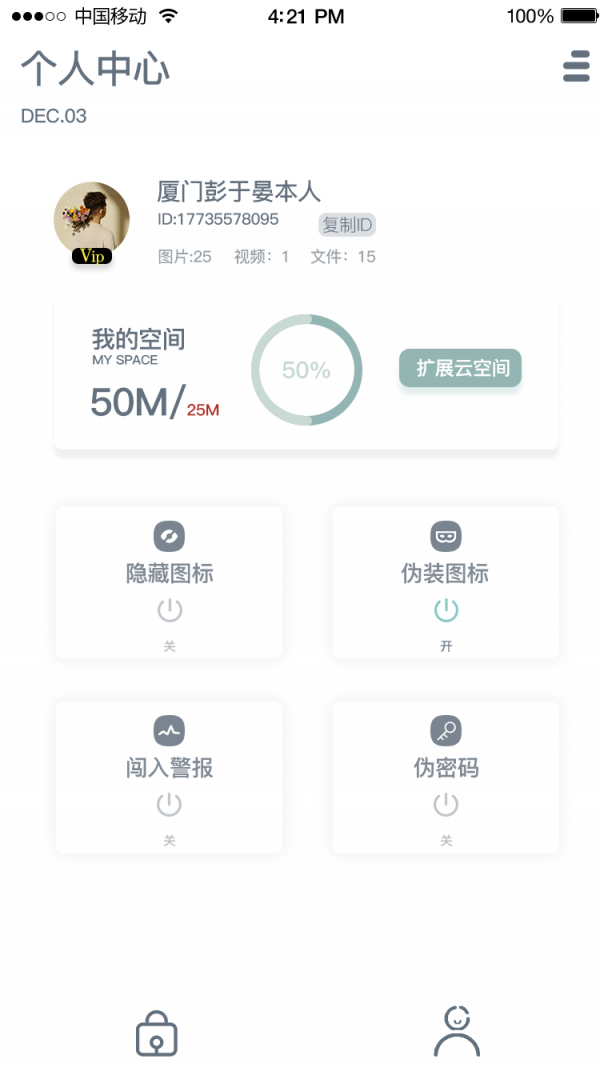The image size is (600, 1067).
Task: Tap the 复制ID button
Action: [347, 225]
